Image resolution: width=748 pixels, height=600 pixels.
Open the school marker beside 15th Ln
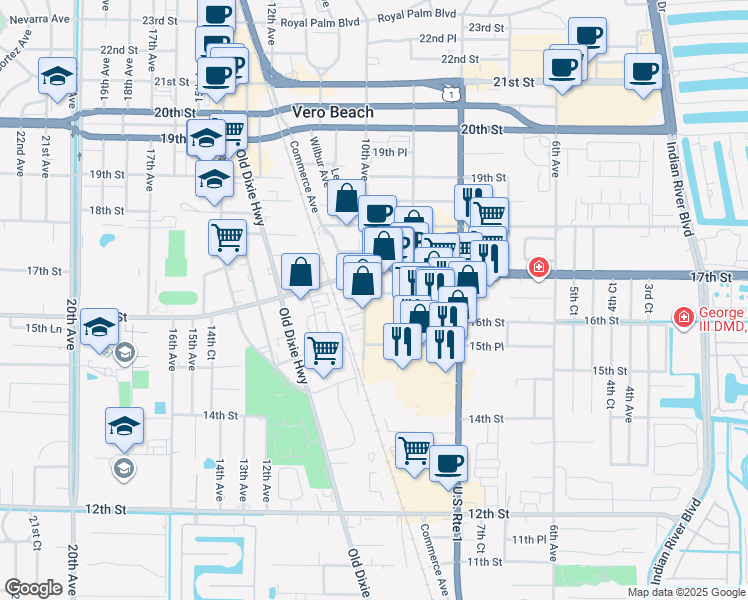click(x=99, y=327)
